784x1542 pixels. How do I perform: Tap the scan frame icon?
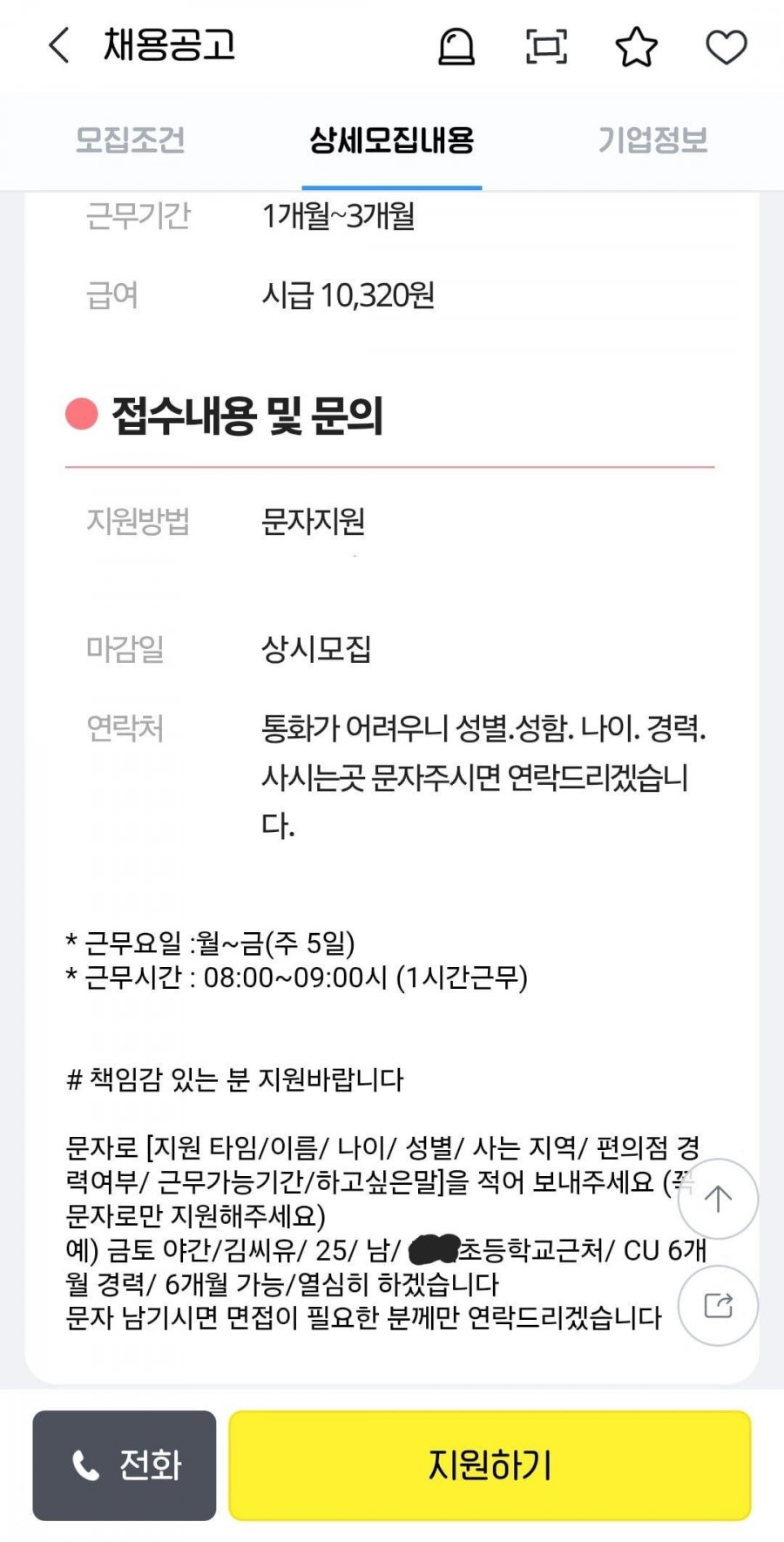click(546, 46)
